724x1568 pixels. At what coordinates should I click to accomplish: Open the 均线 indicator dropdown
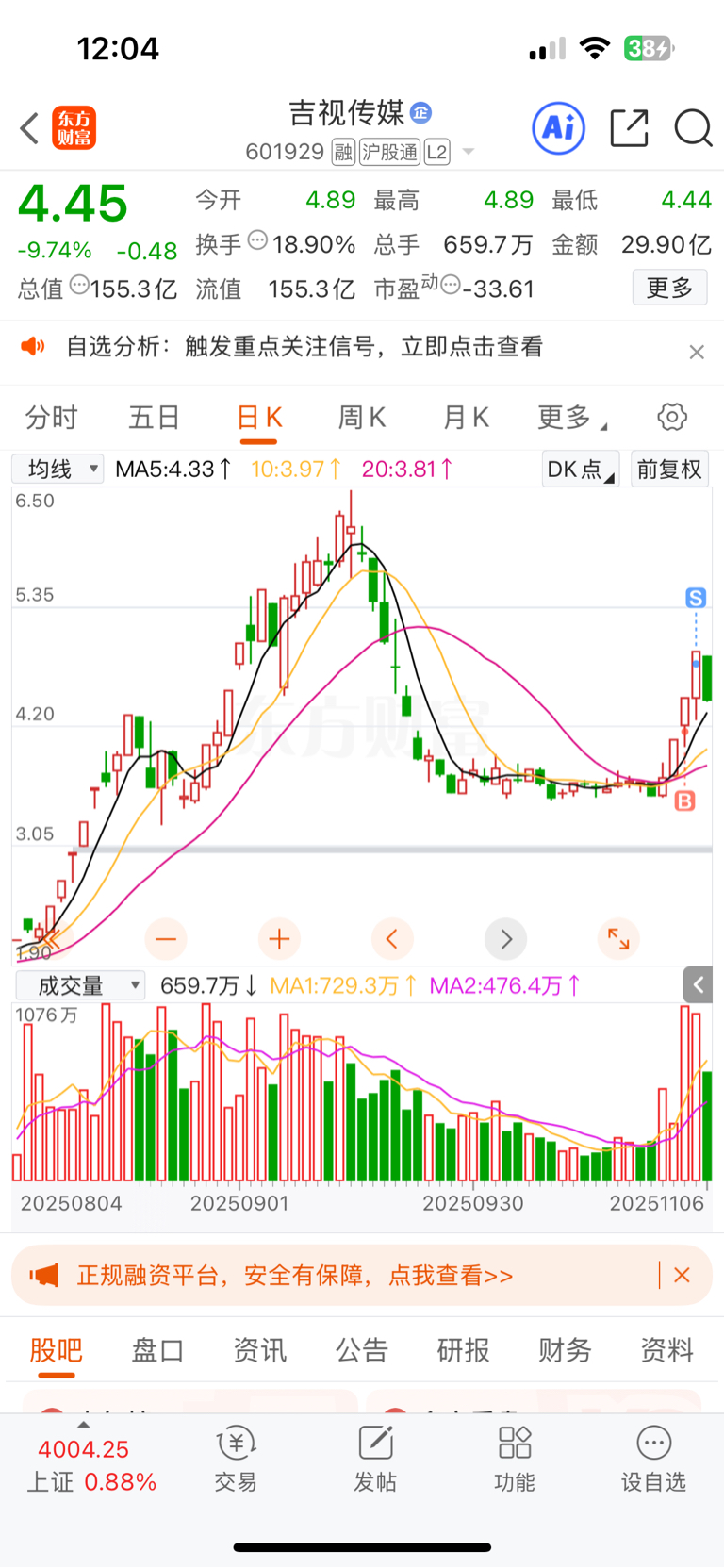point(58,469)
